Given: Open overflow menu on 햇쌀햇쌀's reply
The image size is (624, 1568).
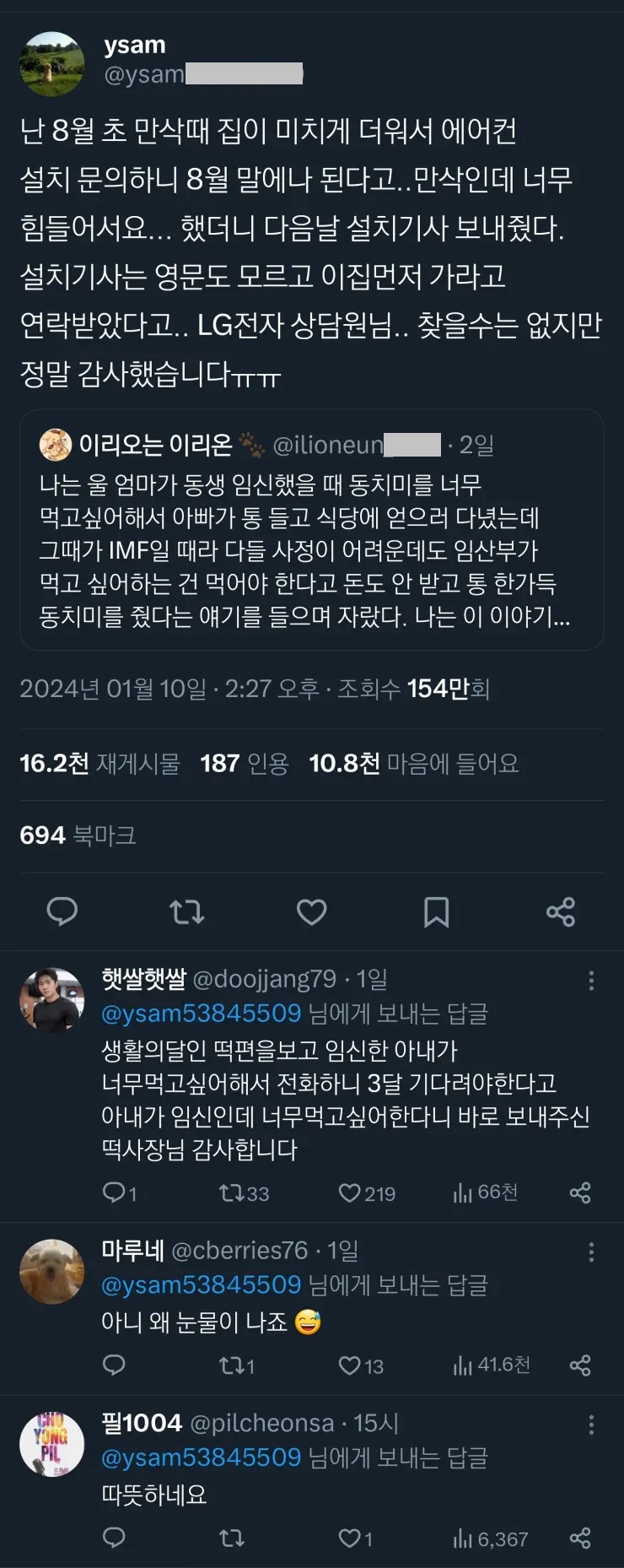Looking at the screenshot, I should pos(591,980).
